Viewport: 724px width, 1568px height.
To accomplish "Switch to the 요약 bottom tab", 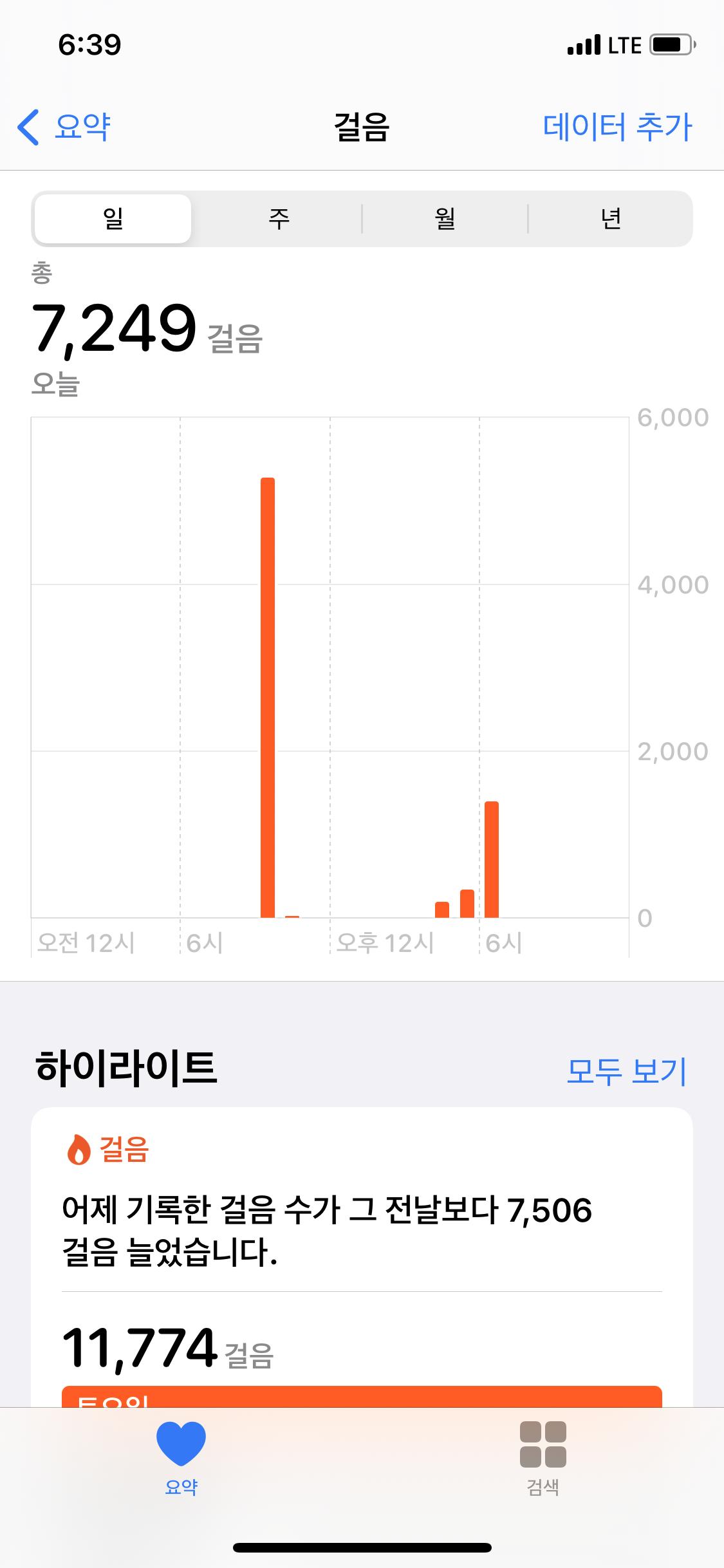I will coord(181,1458).
